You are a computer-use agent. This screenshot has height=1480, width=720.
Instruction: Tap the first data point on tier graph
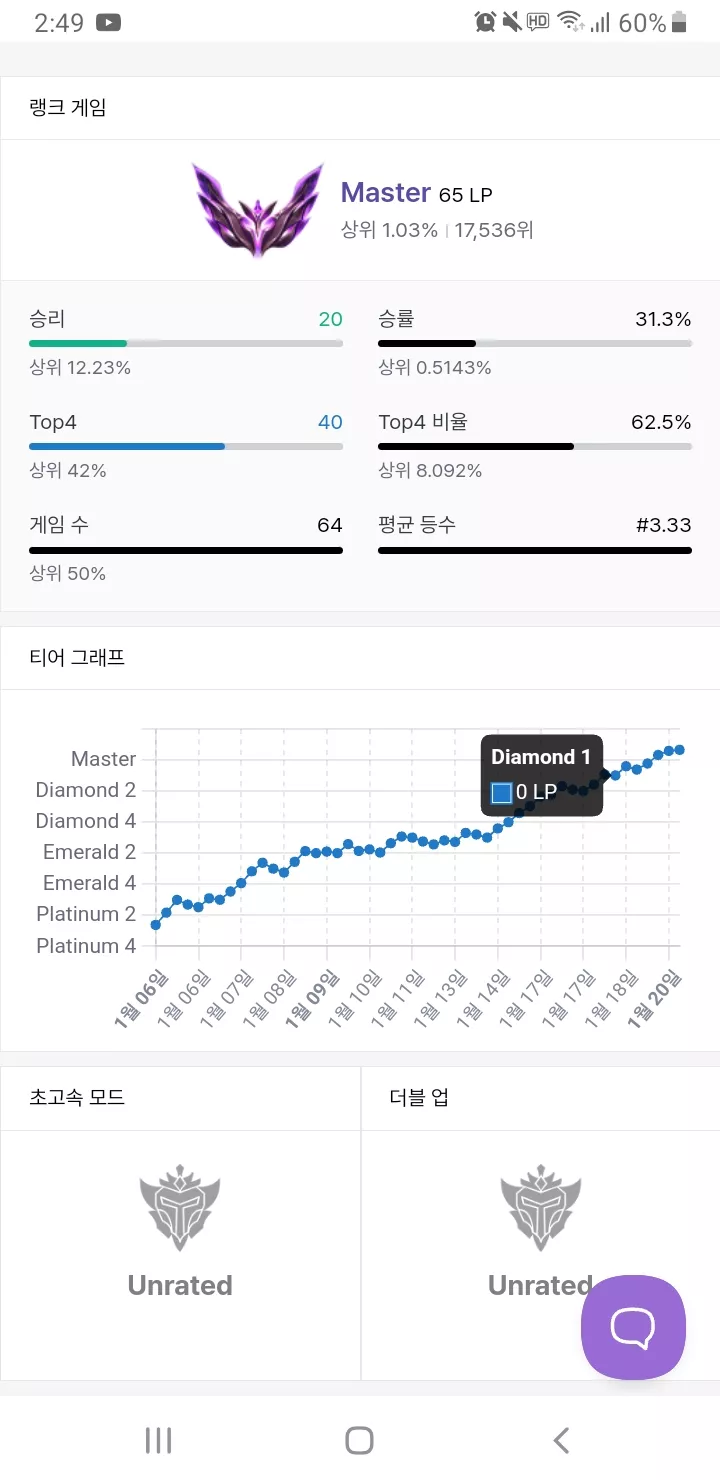point(155,925)
